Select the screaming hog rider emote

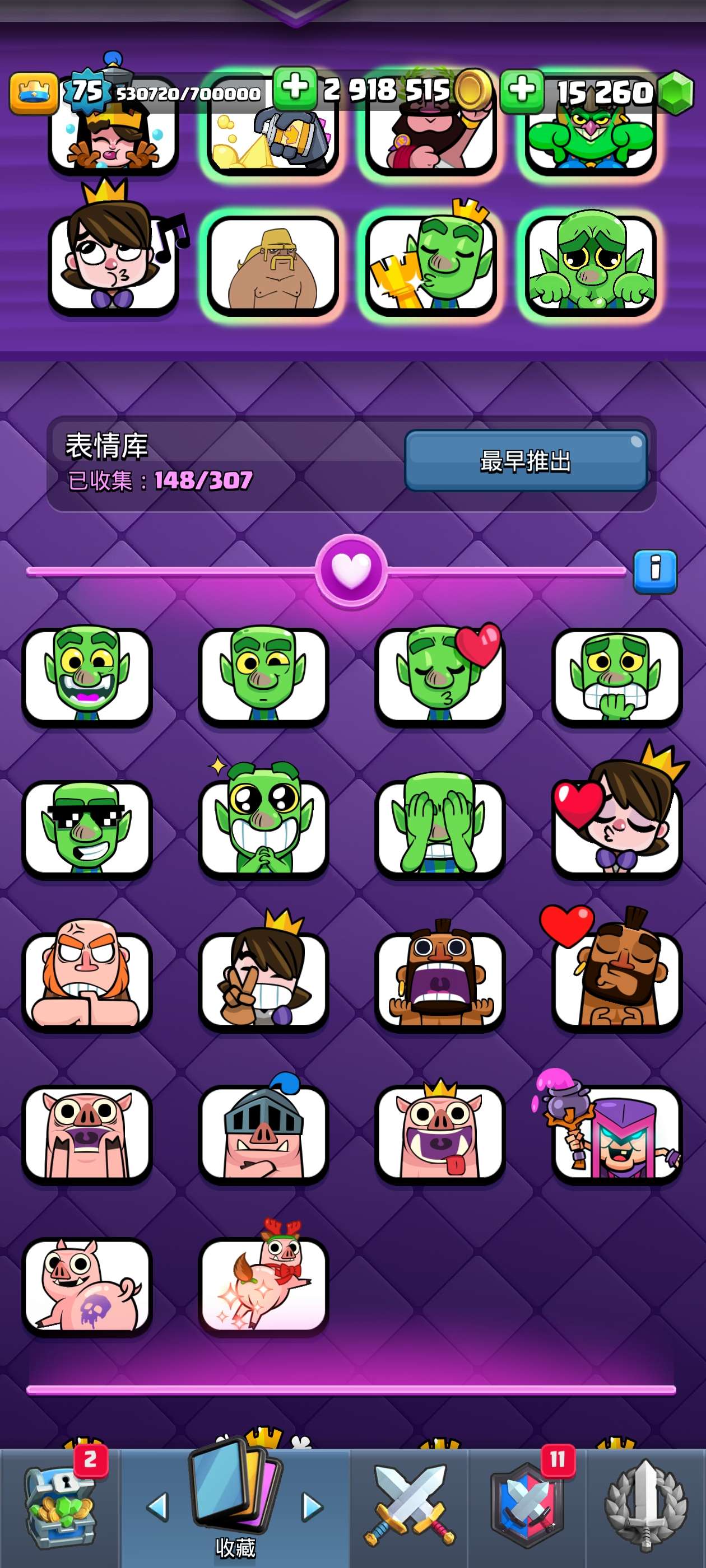pos(440,981)
